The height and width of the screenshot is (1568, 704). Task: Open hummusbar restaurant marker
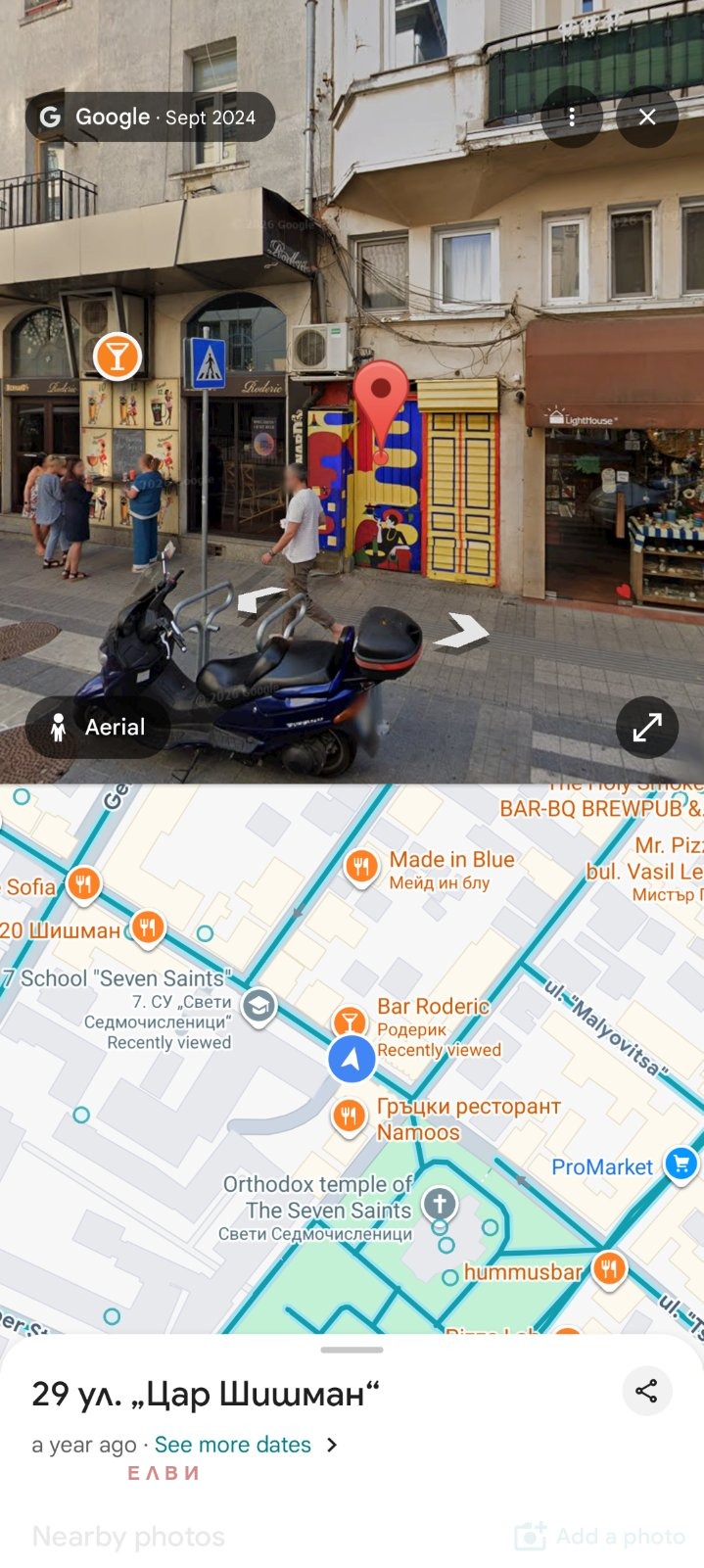(609, 1270)
